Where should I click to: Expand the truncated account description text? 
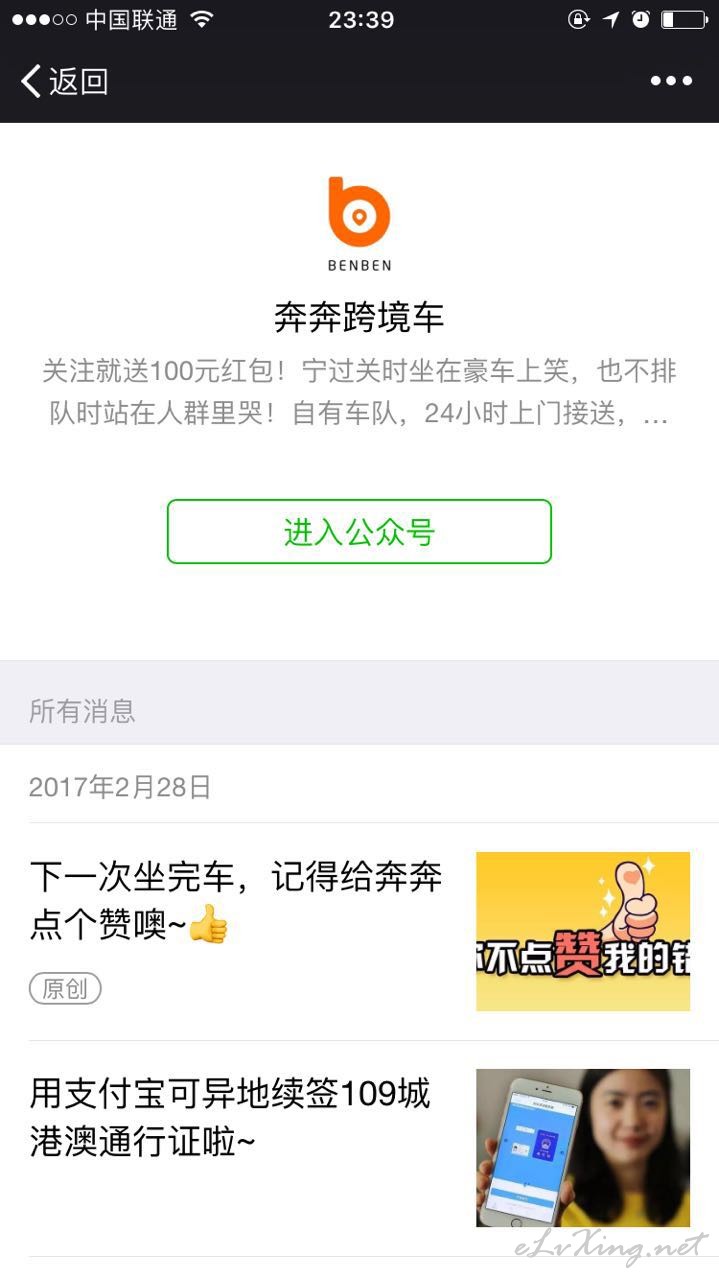(x=359, y=393)
